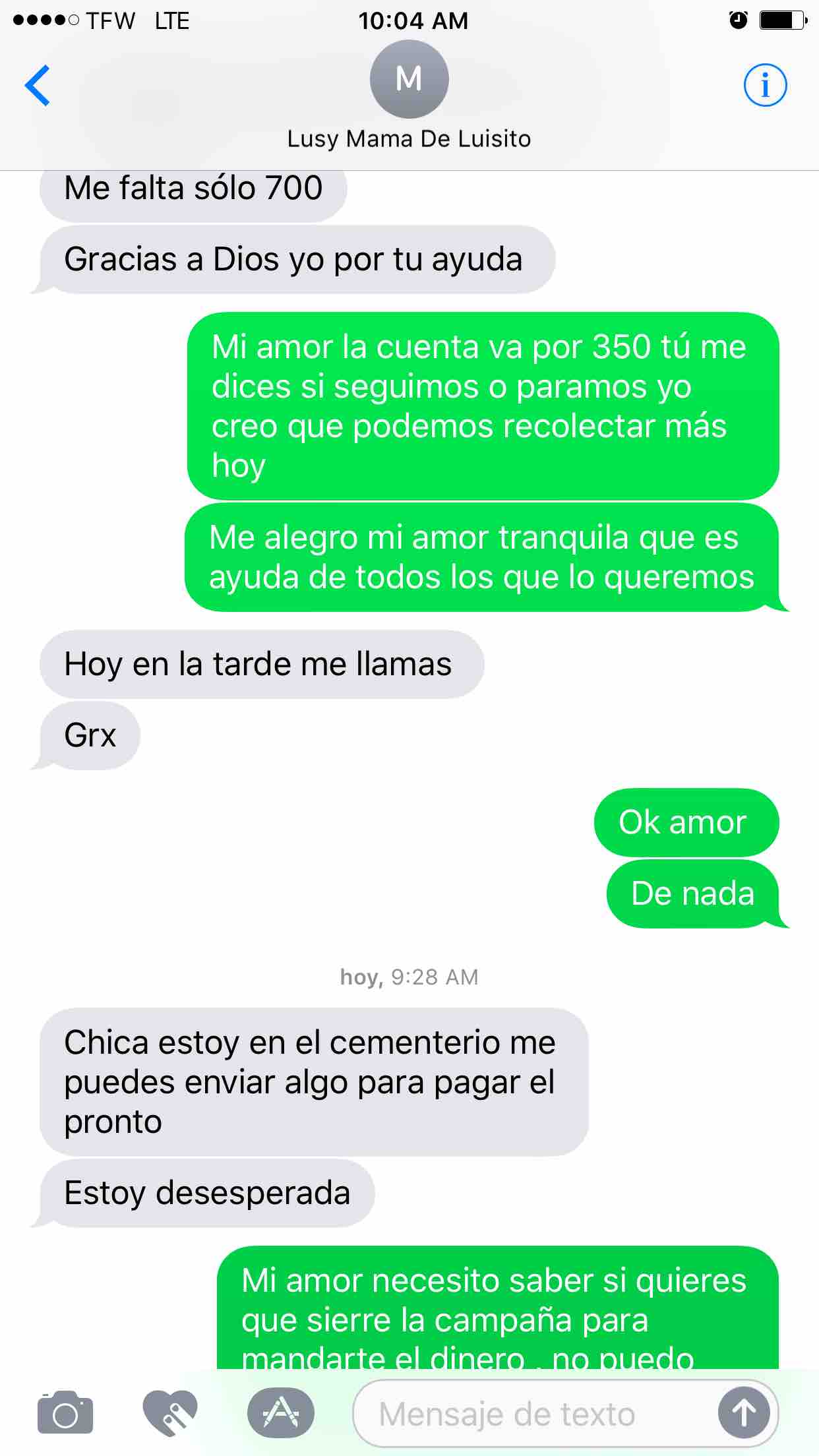
Task: Open the iMessage App Store drawer
Action: click(x=280, y=1412)
